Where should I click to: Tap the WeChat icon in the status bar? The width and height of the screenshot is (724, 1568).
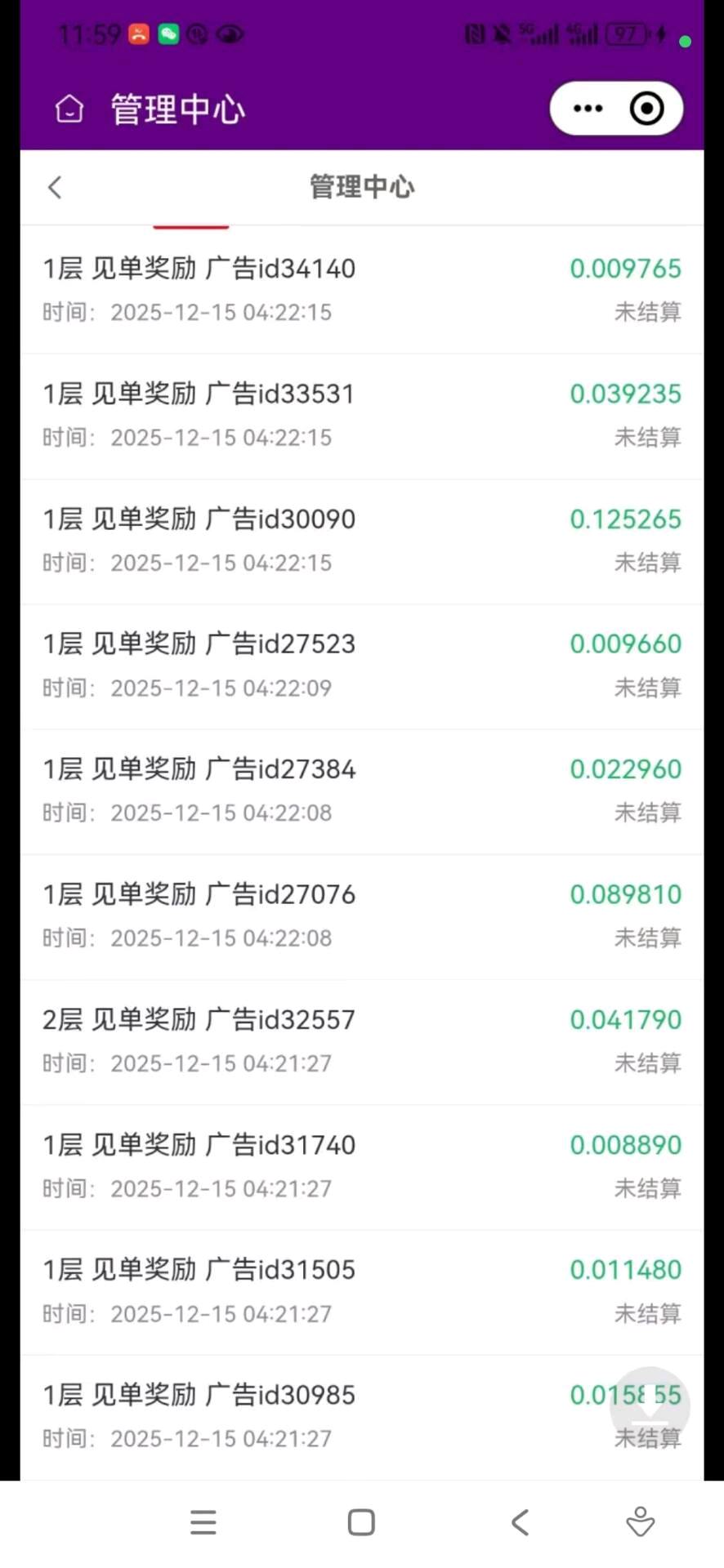coord(168,33)
